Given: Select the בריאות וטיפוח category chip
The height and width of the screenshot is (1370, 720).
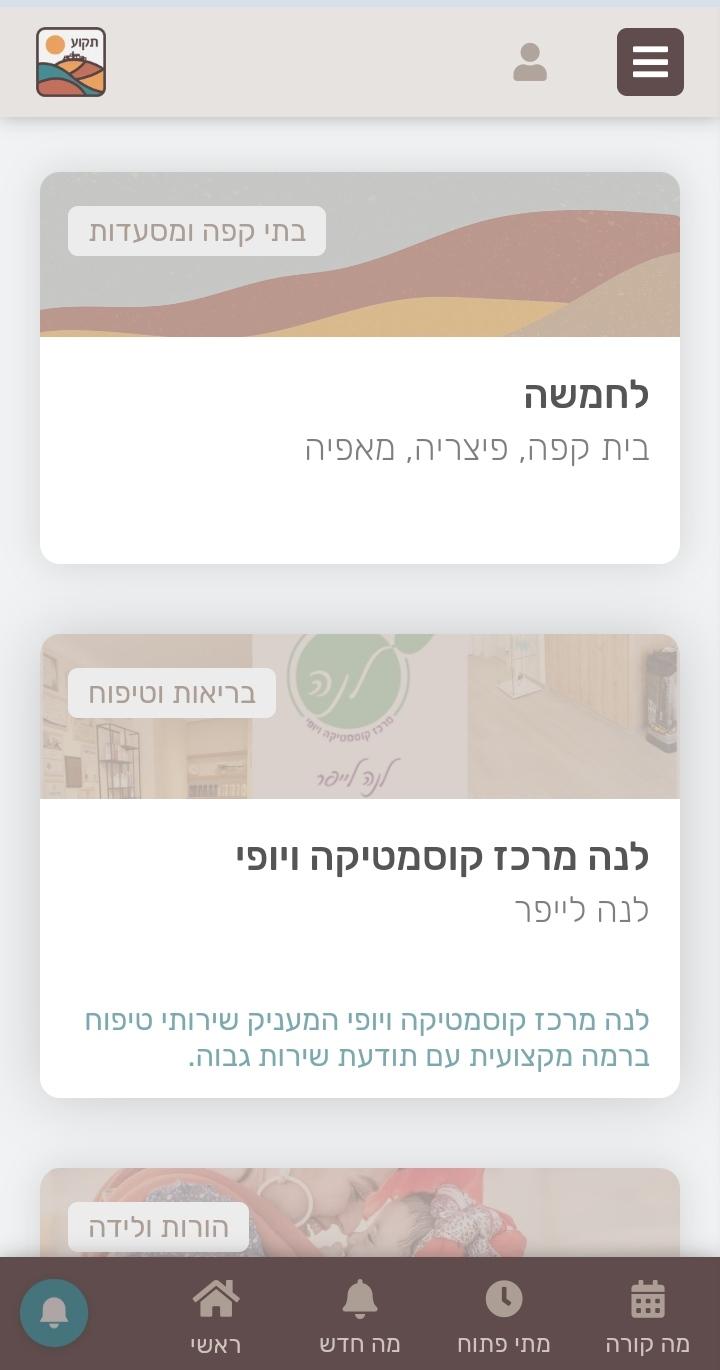Looking at the screenshot, I should point(172,693).
